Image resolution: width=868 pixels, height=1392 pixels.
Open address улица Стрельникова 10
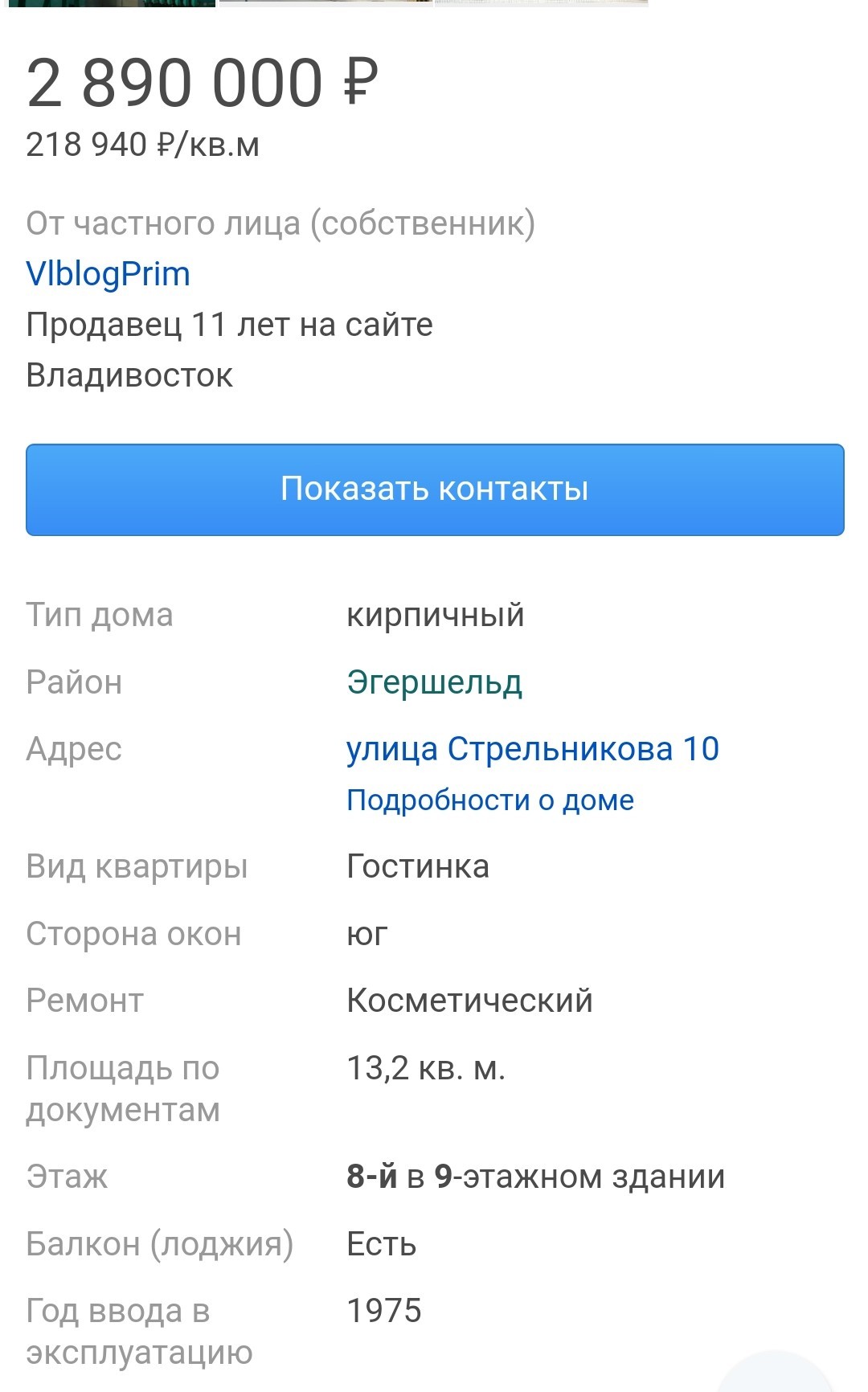click(532, 749)
